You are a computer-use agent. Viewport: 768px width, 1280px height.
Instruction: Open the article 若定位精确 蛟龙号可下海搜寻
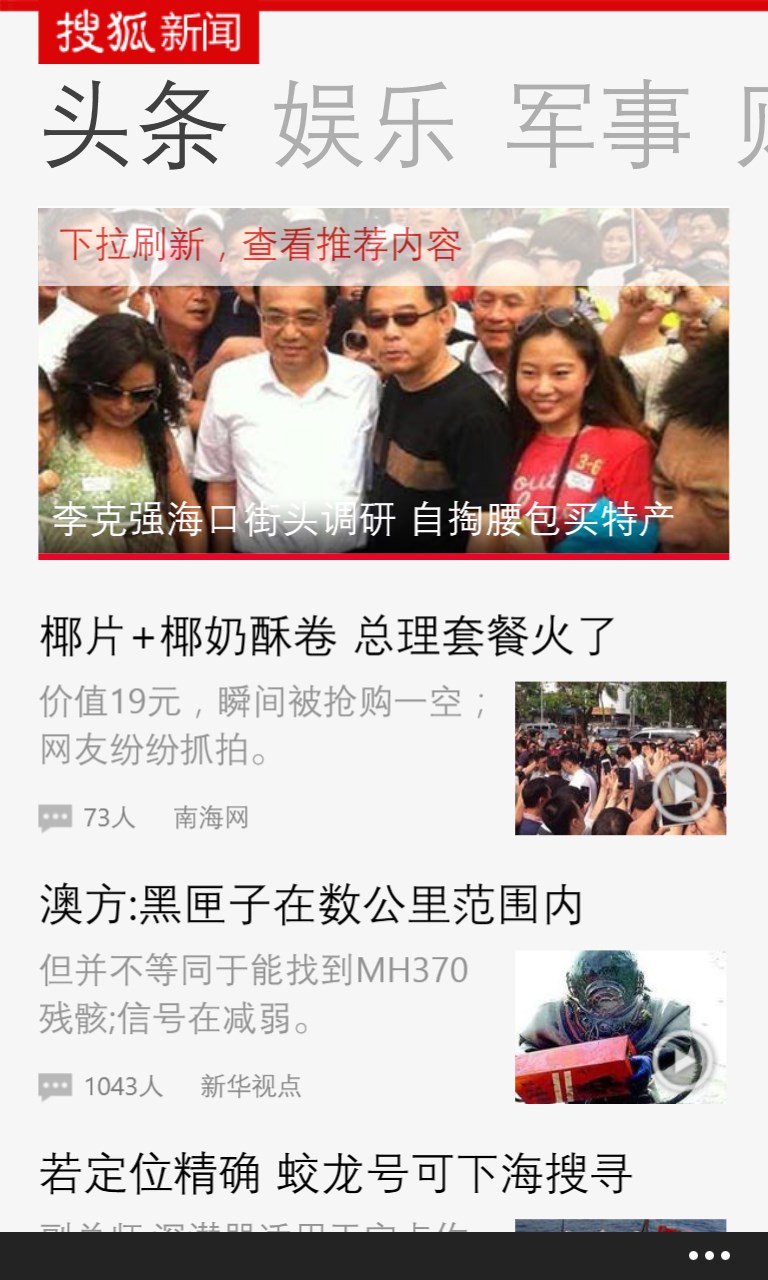pos(336,1174)
